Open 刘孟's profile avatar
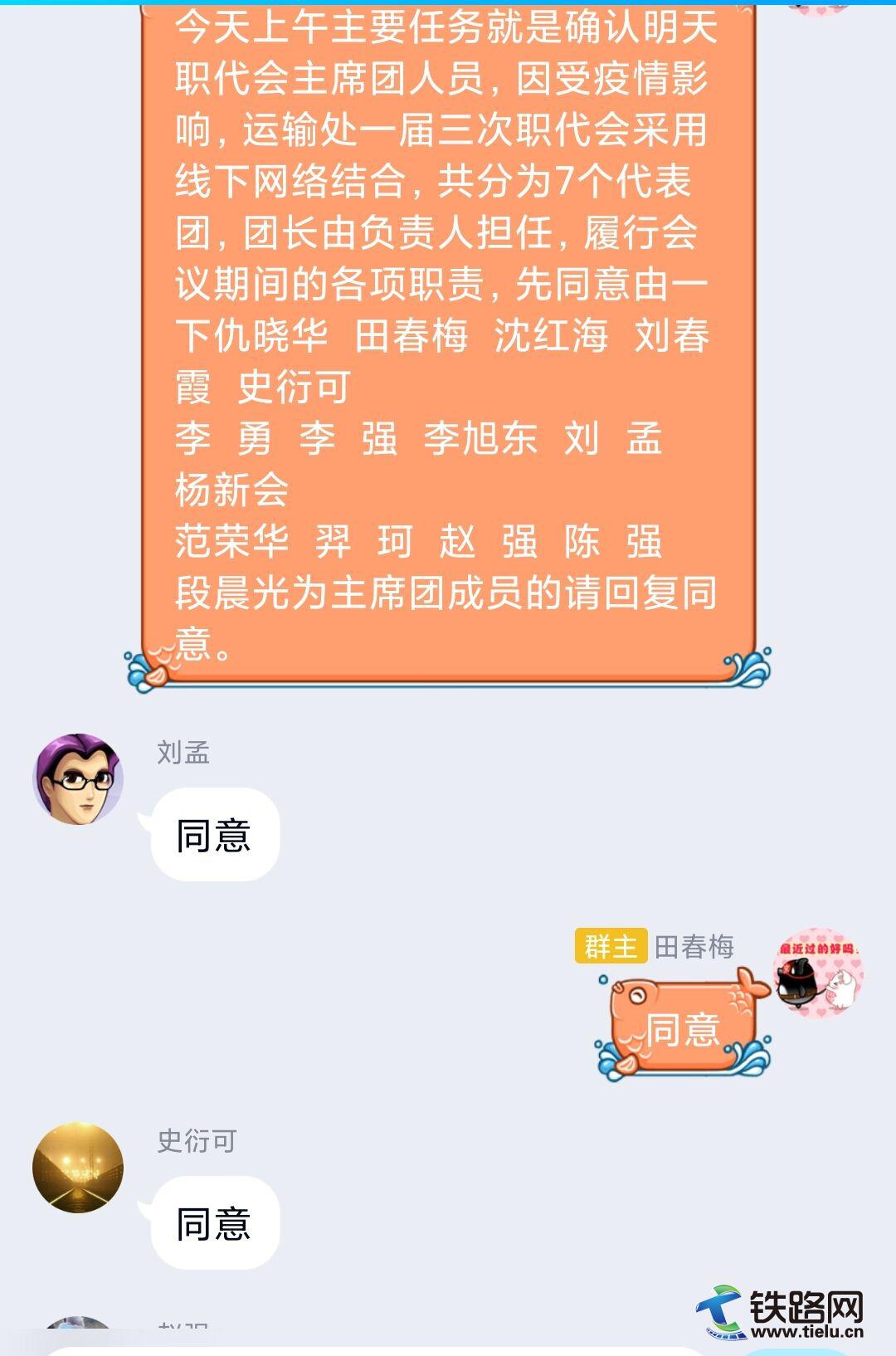The image size is (896, 1356). point(78,778)
